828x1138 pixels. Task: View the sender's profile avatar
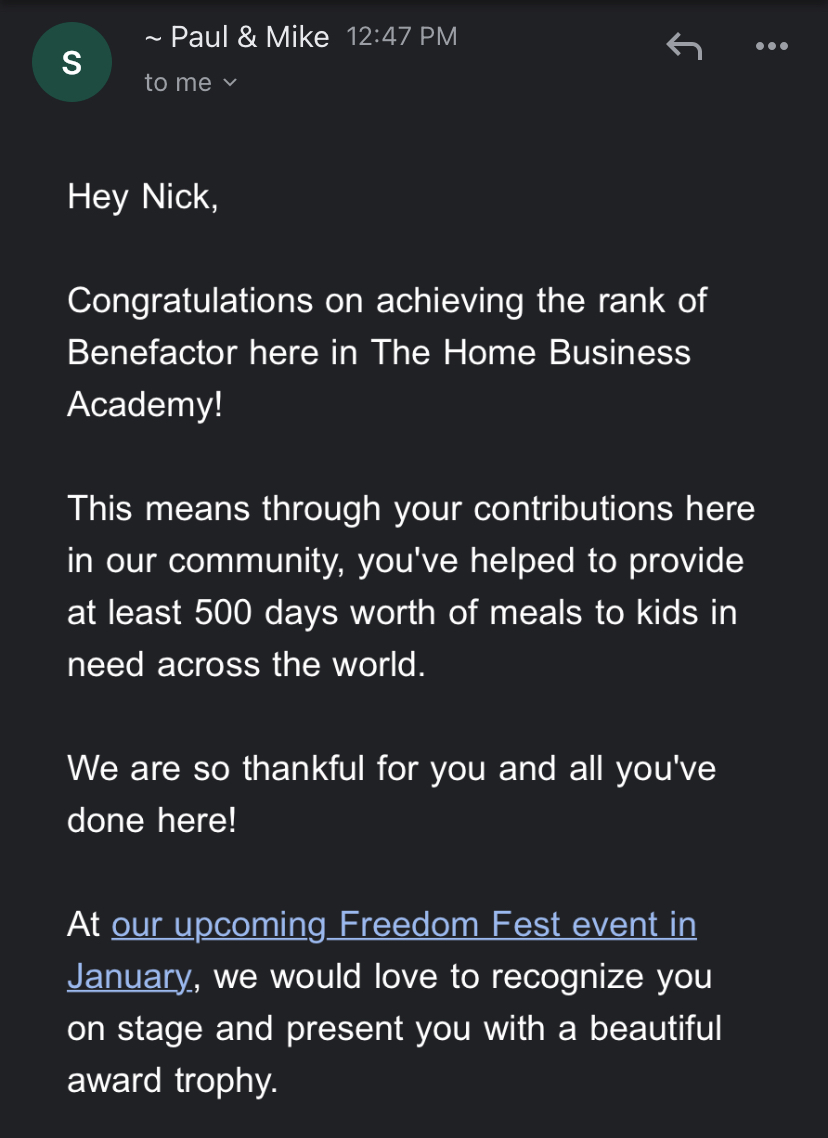pos(72,62)
